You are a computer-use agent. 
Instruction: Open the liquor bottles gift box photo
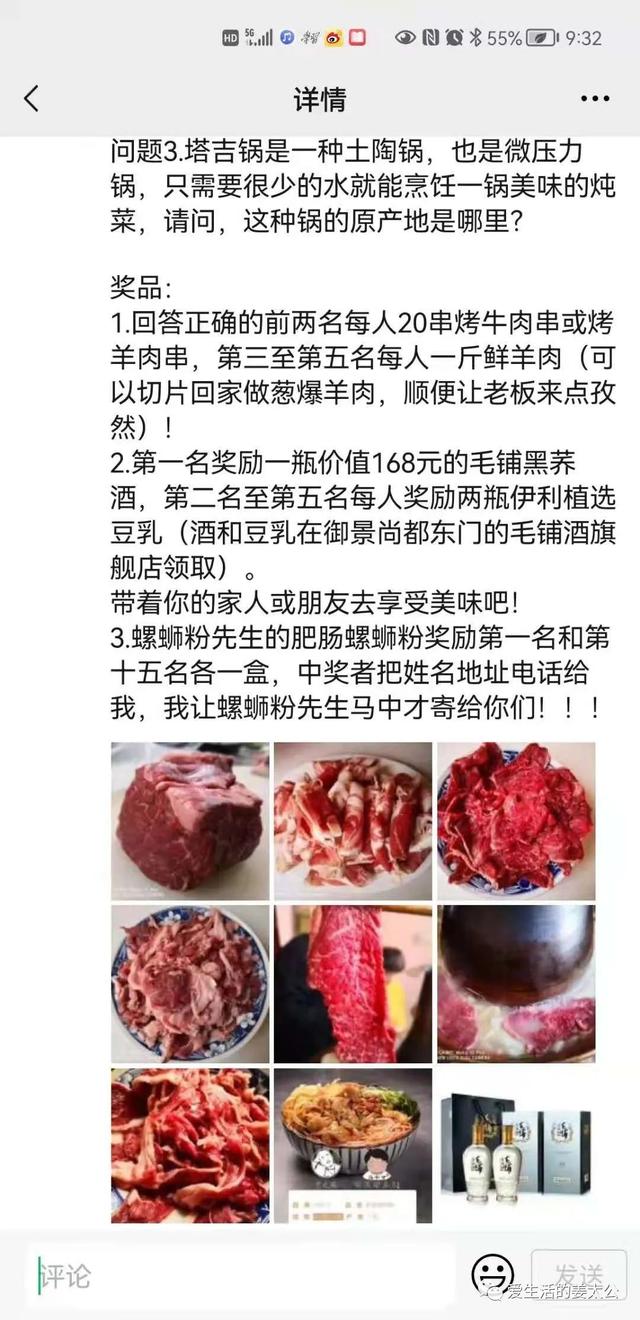click(516, 1146)
